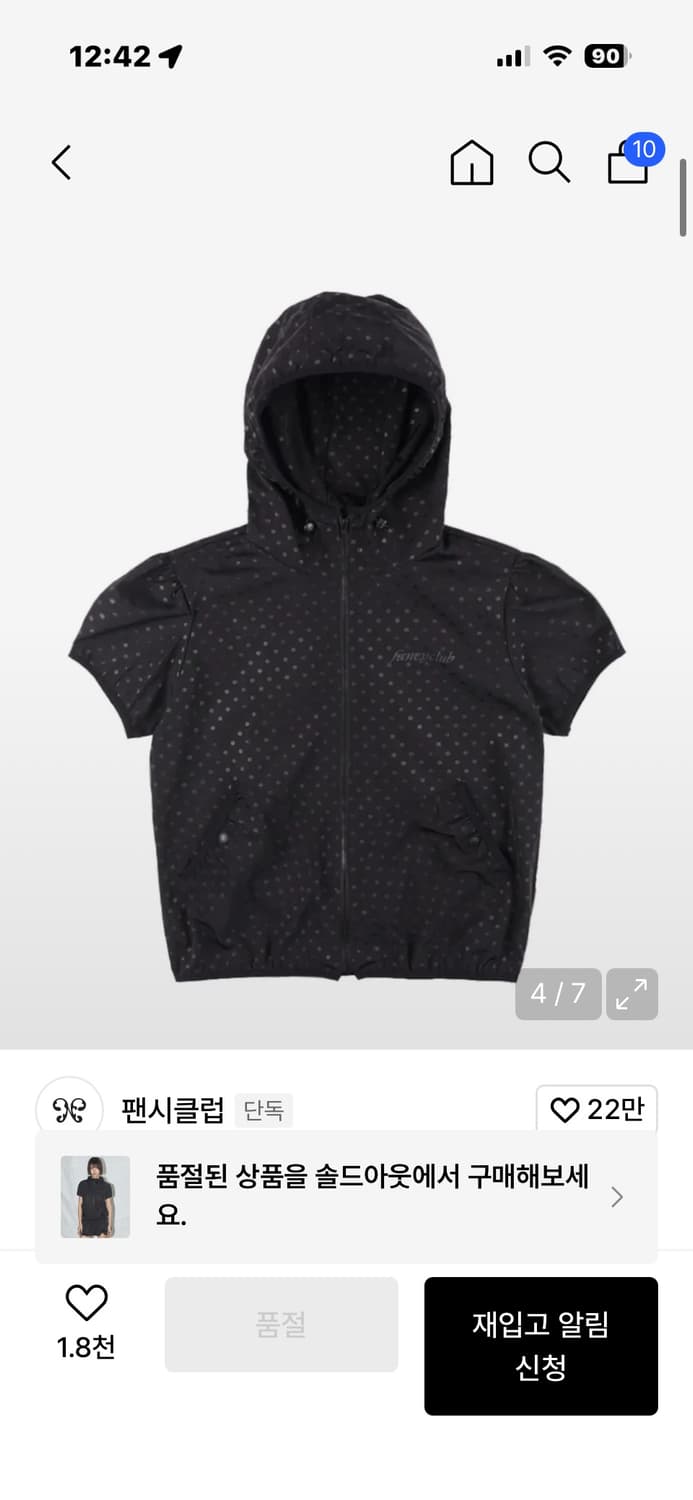Open the 팬시클럽 brand page

(x=172, y=1110)
